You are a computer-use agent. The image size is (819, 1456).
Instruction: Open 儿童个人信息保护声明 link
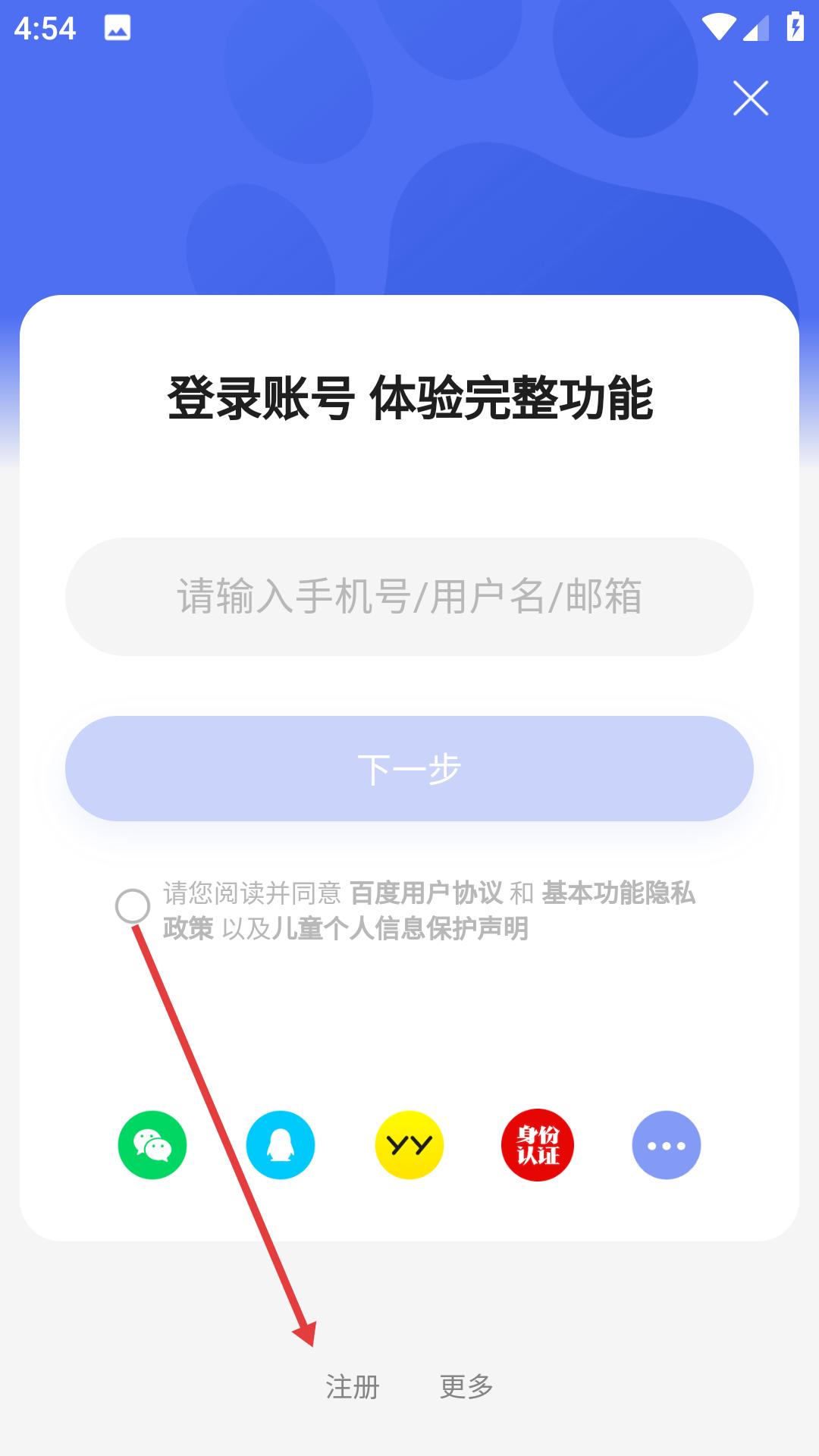(x=400, y=928)
